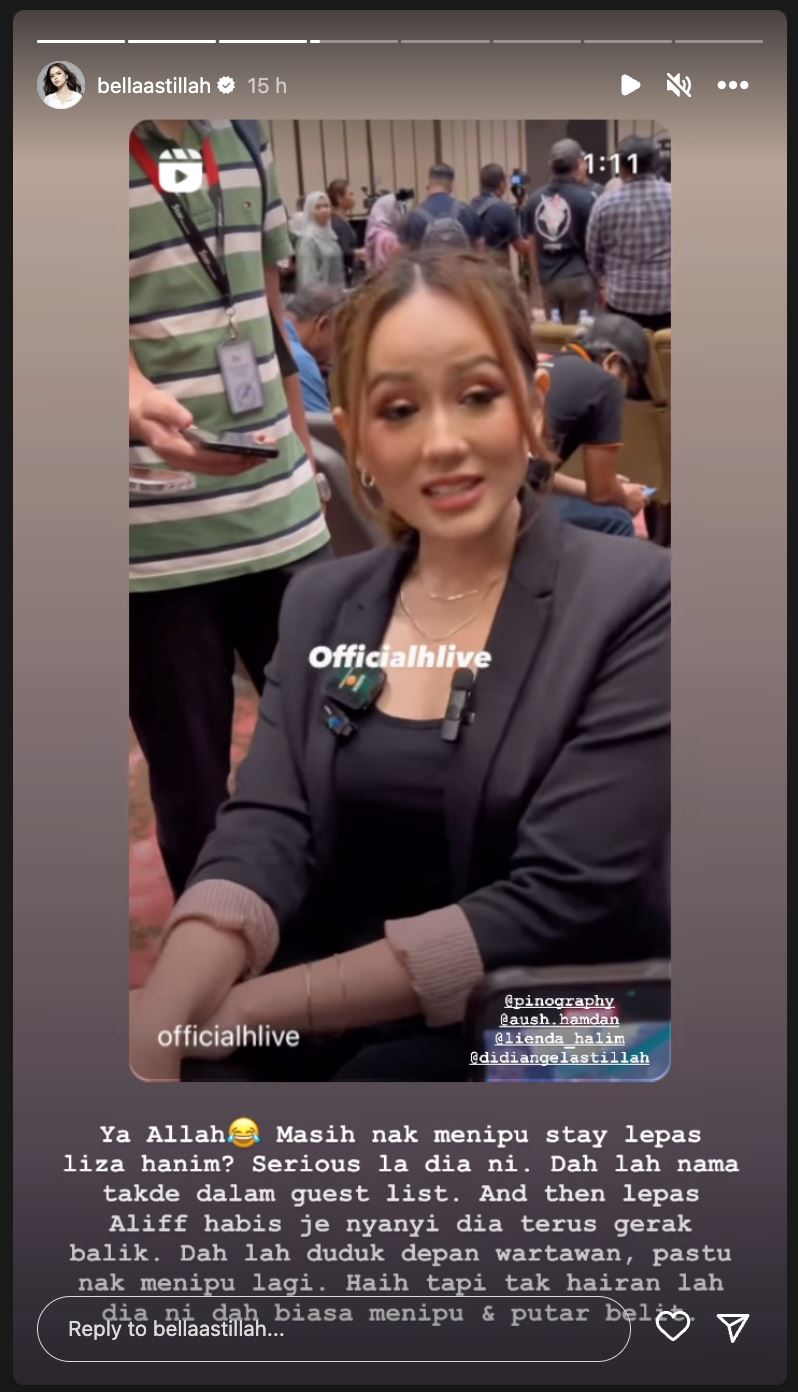Open the @aush.hamdan mention
798x1392 pixels.
pyautogui.click(x=559, y=1020)
